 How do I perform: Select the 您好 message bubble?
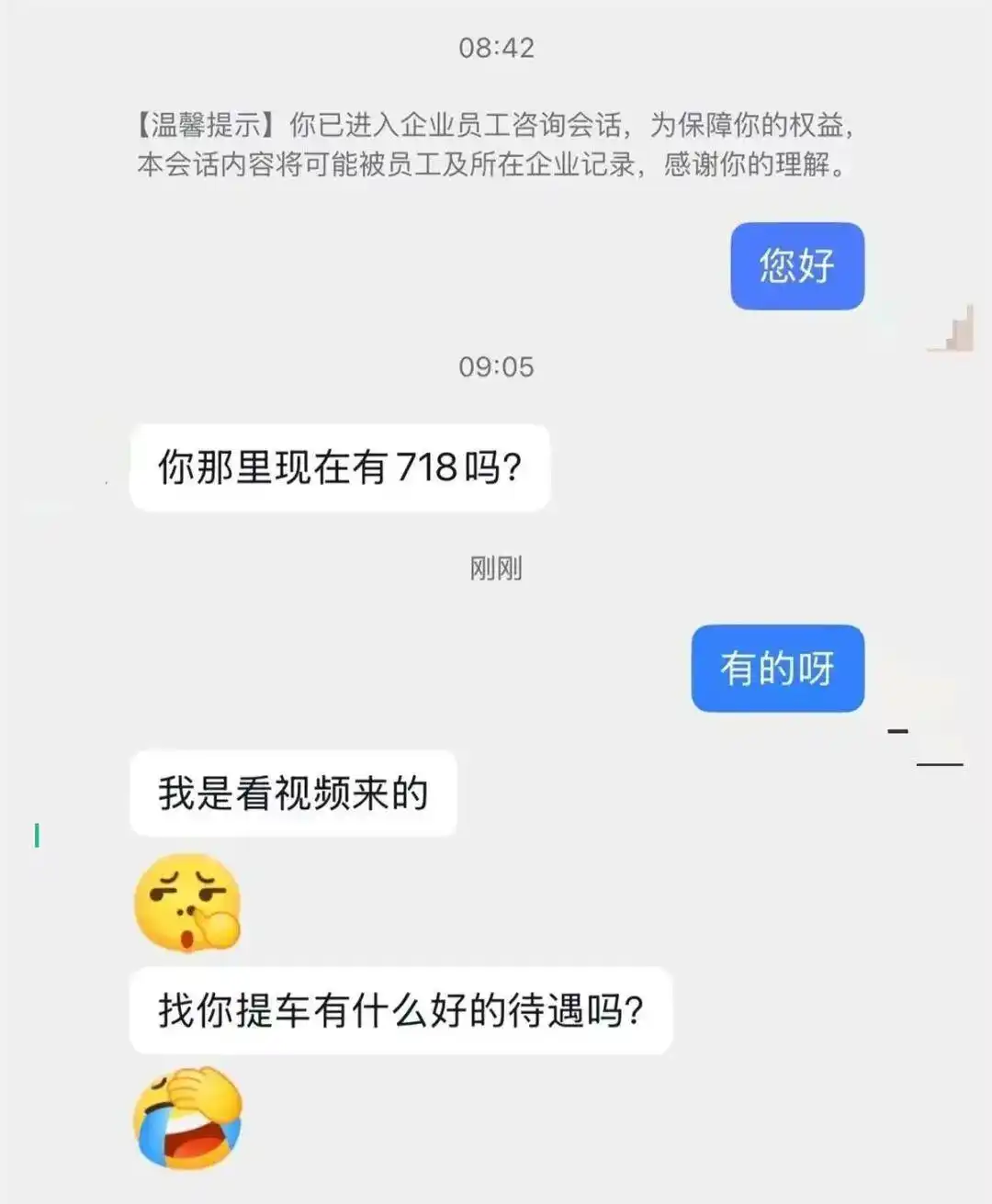pyautogui.click(x=795, y=266)
